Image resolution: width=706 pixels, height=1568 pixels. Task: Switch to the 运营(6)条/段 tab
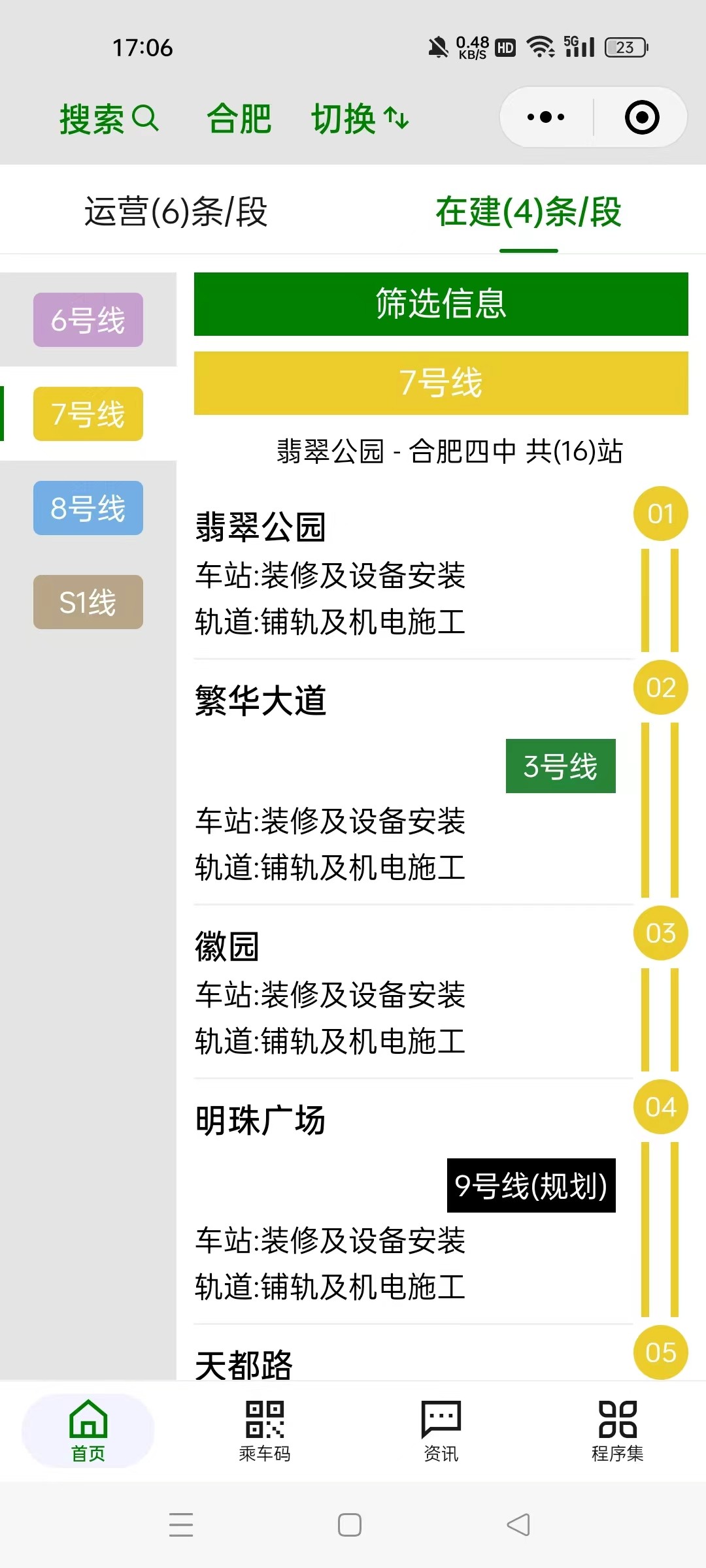[176, 212]
